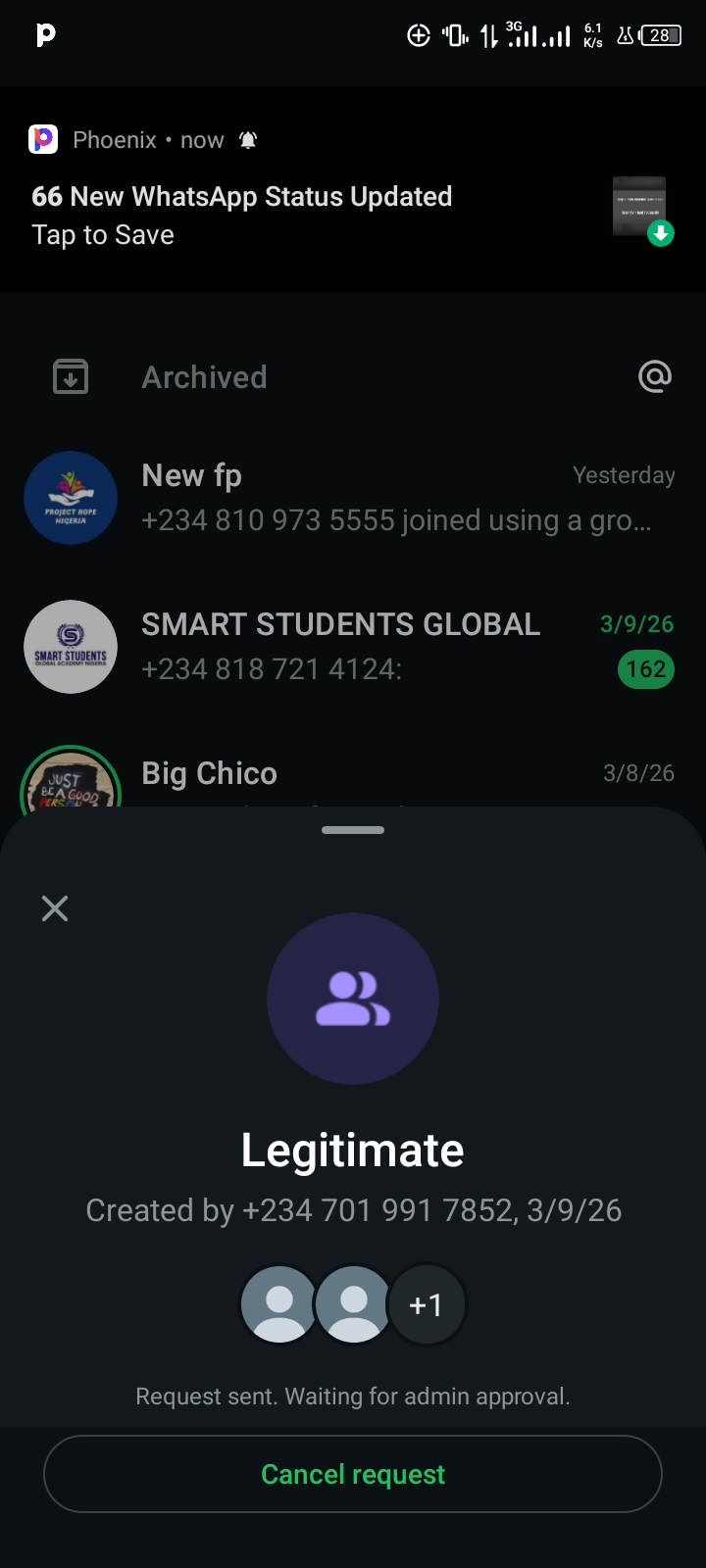Image resolution: width=706 pixels, height=1568 pixels.
Task: View the +1 group members avatars
Action: pos(426,1304)
